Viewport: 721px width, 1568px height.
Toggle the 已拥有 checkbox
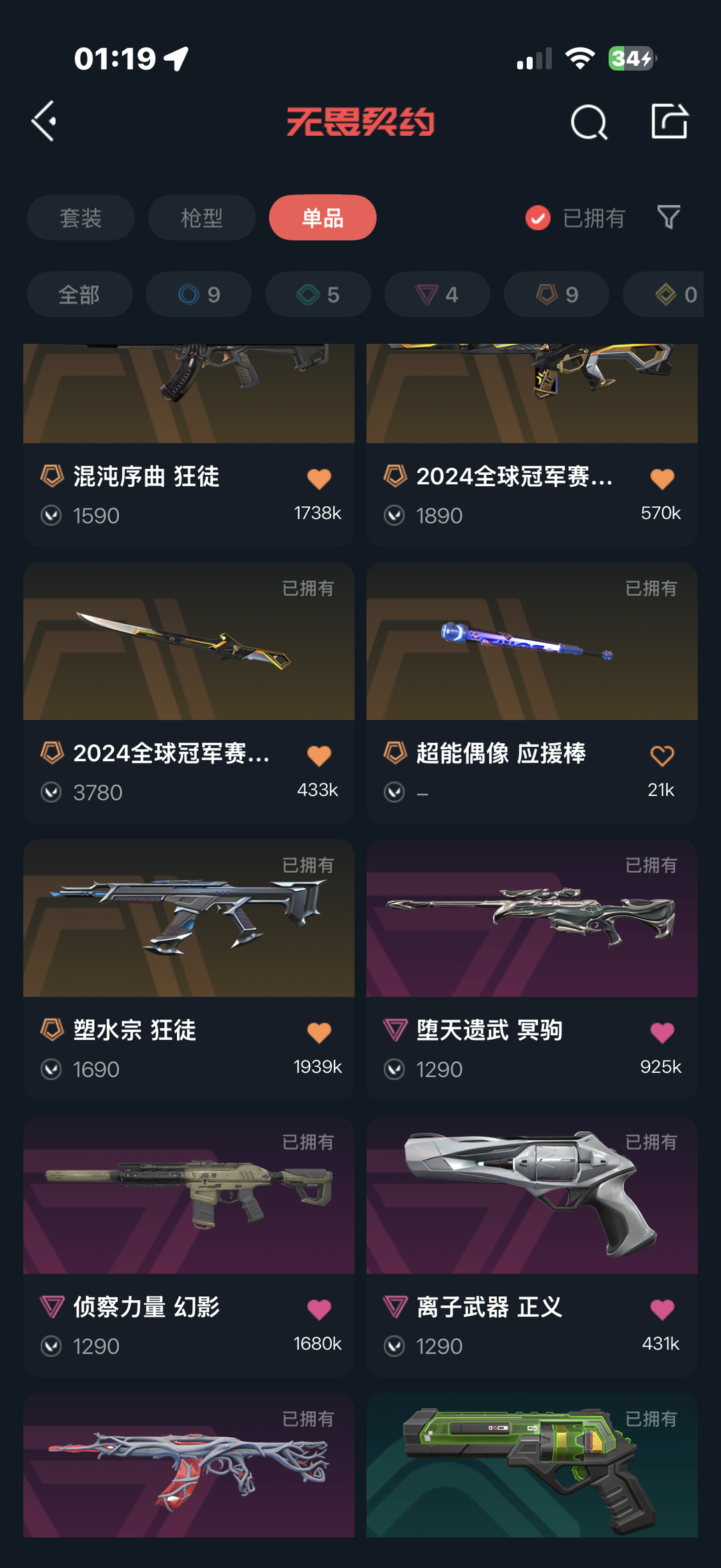tap(538, 218)
